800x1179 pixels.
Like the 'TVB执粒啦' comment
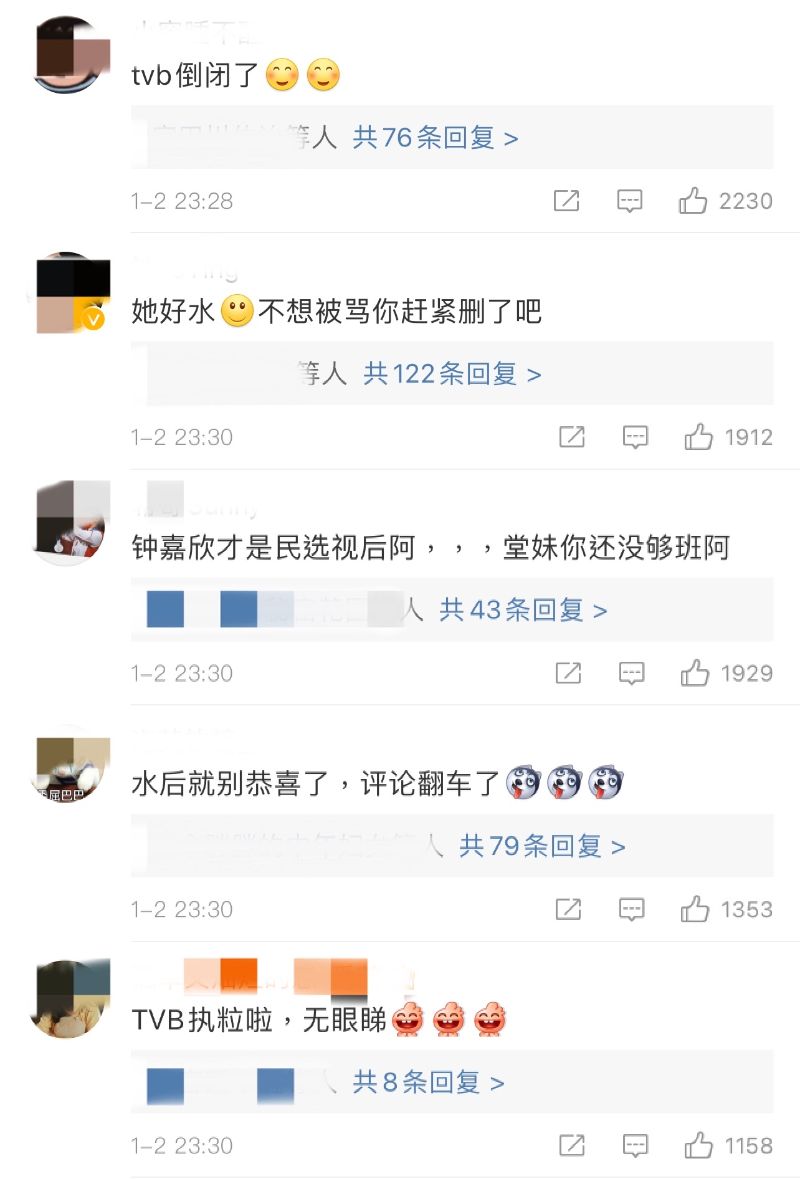697,1145
